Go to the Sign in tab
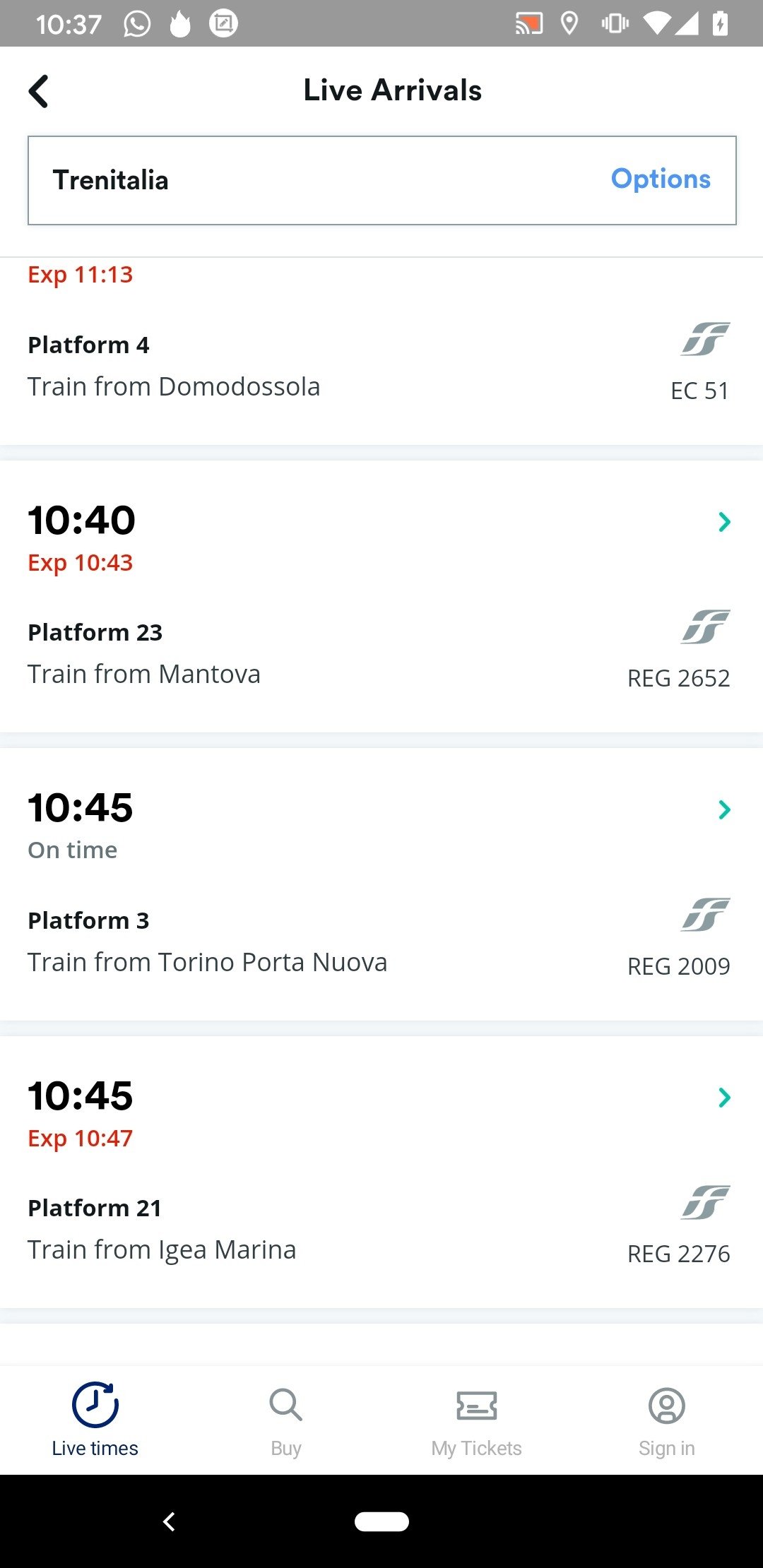 click(667, 1420)
